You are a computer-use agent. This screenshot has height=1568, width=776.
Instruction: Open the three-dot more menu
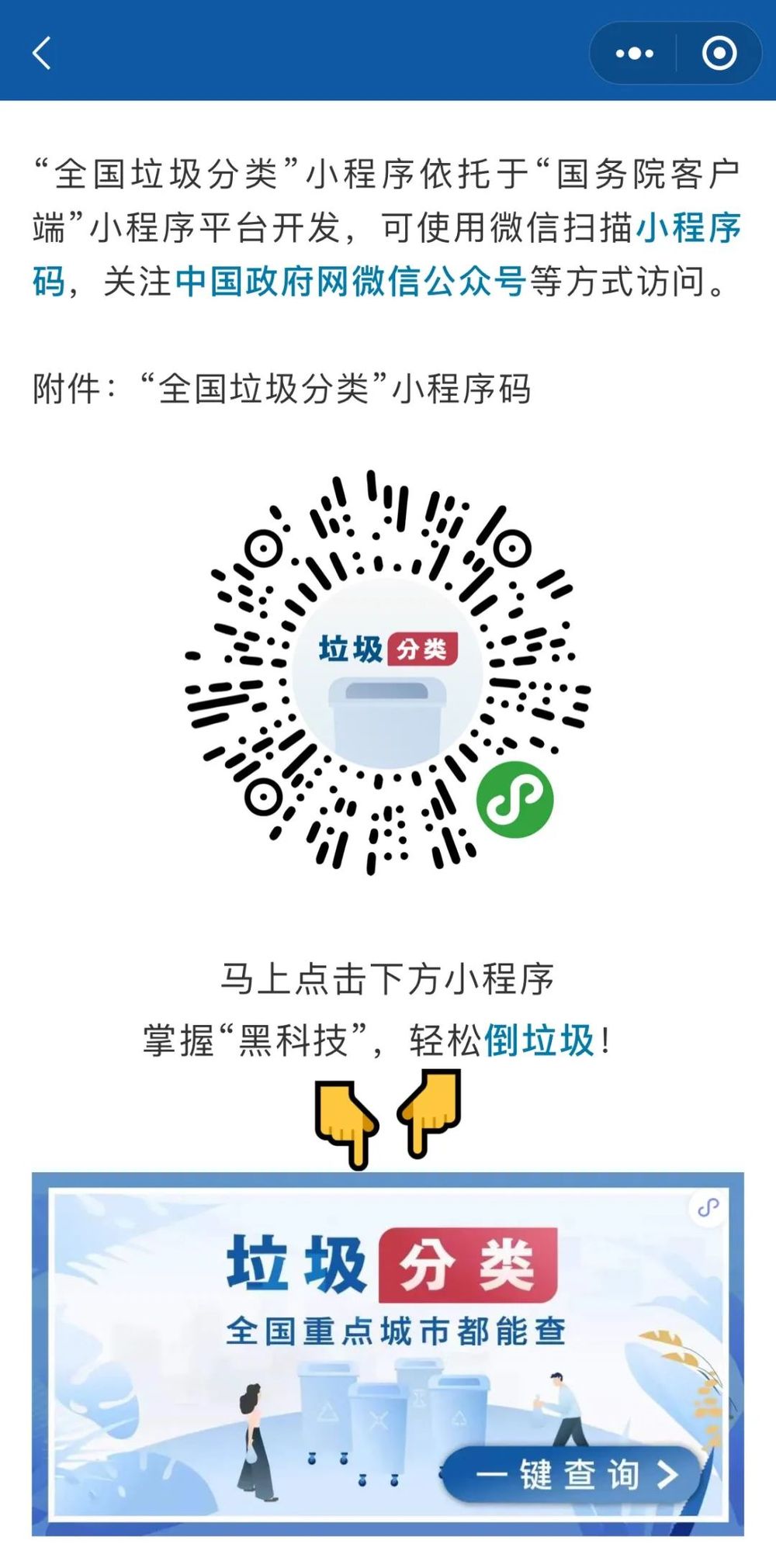[634, 54]
